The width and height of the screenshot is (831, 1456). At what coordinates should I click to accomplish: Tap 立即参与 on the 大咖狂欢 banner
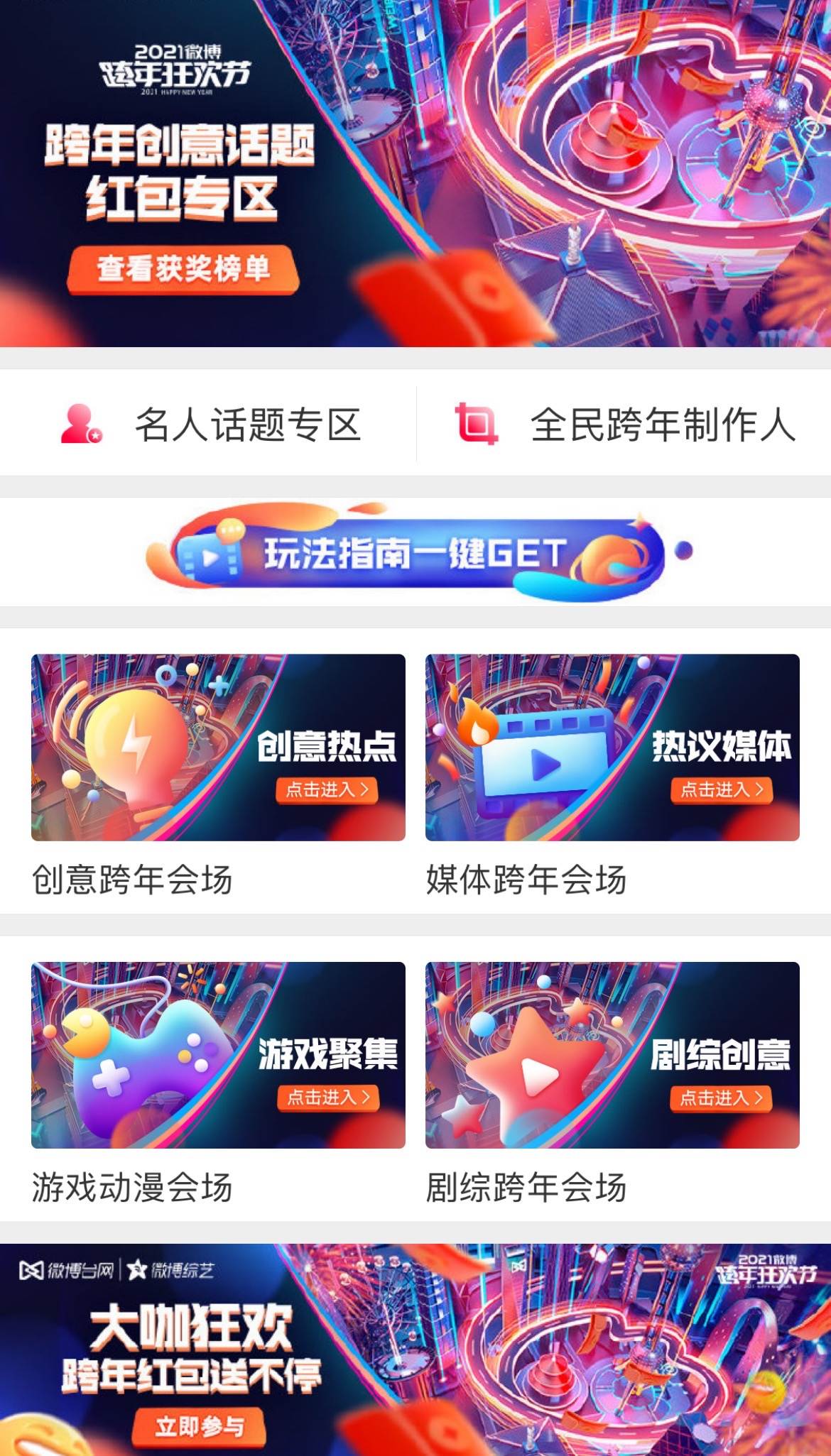tap(200, 1427)
